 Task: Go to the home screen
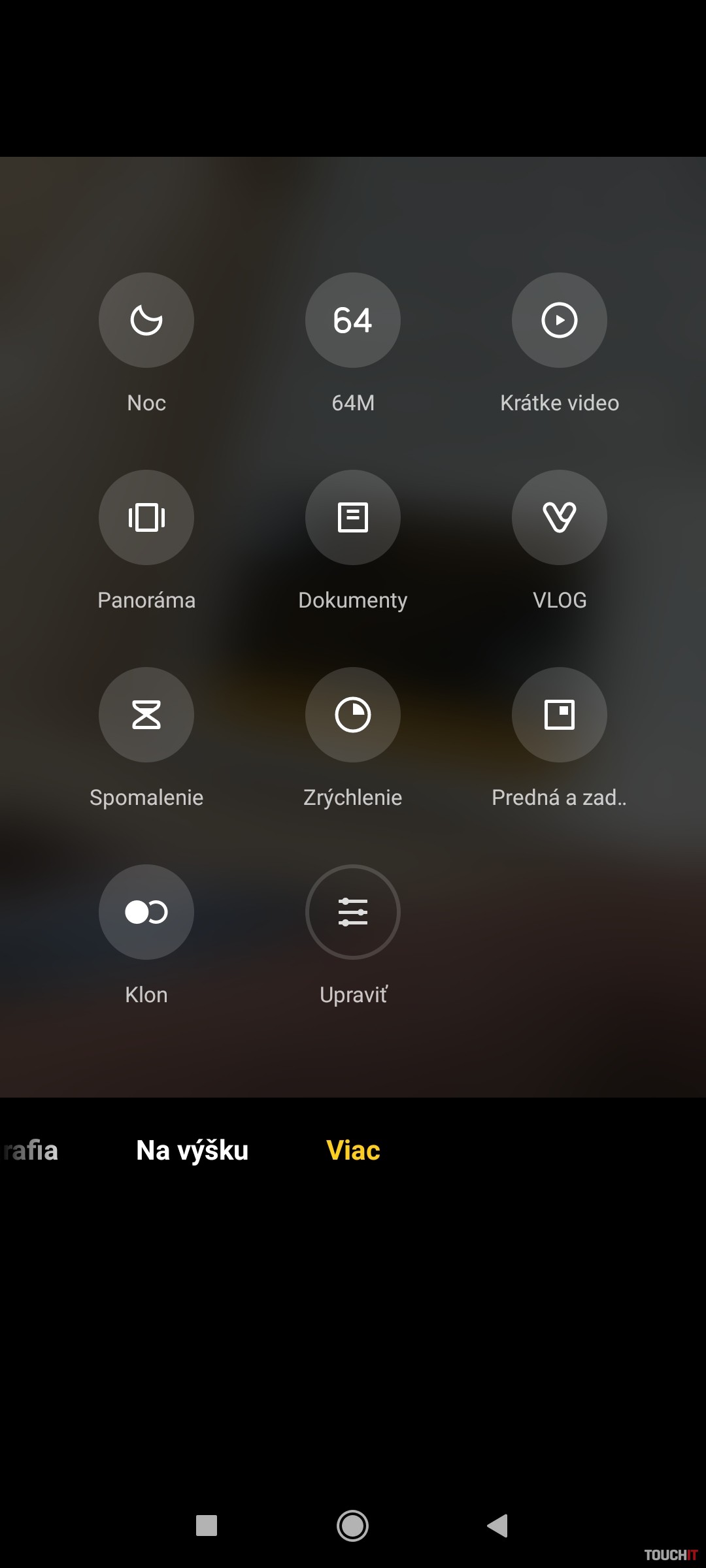(353, 1526)
